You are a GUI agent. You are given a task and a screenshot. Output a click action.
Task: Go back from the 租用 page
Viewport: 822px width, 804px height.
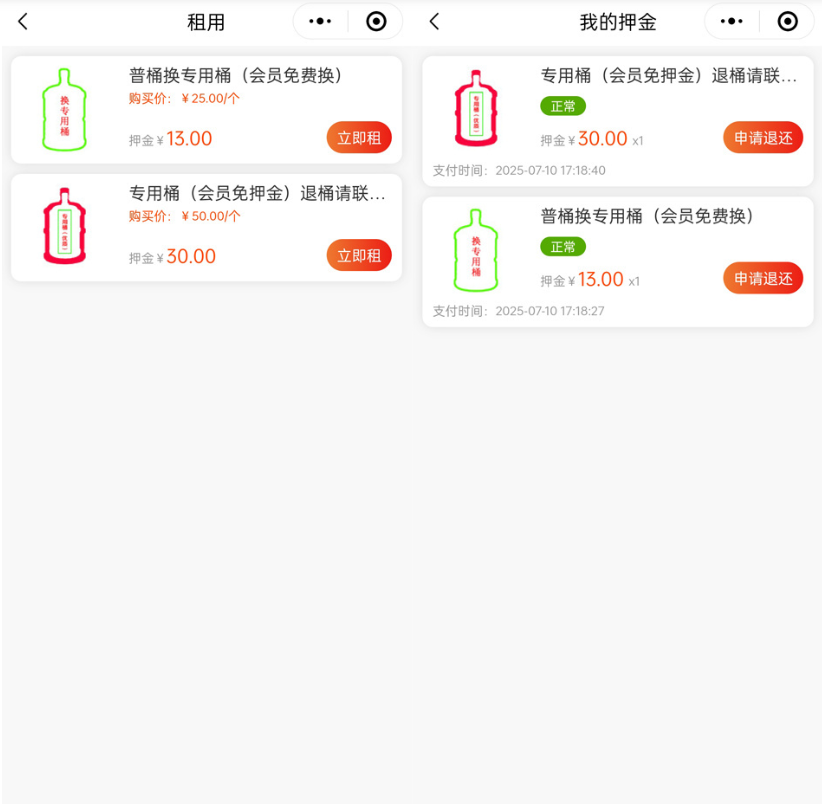tap(23, 21)
